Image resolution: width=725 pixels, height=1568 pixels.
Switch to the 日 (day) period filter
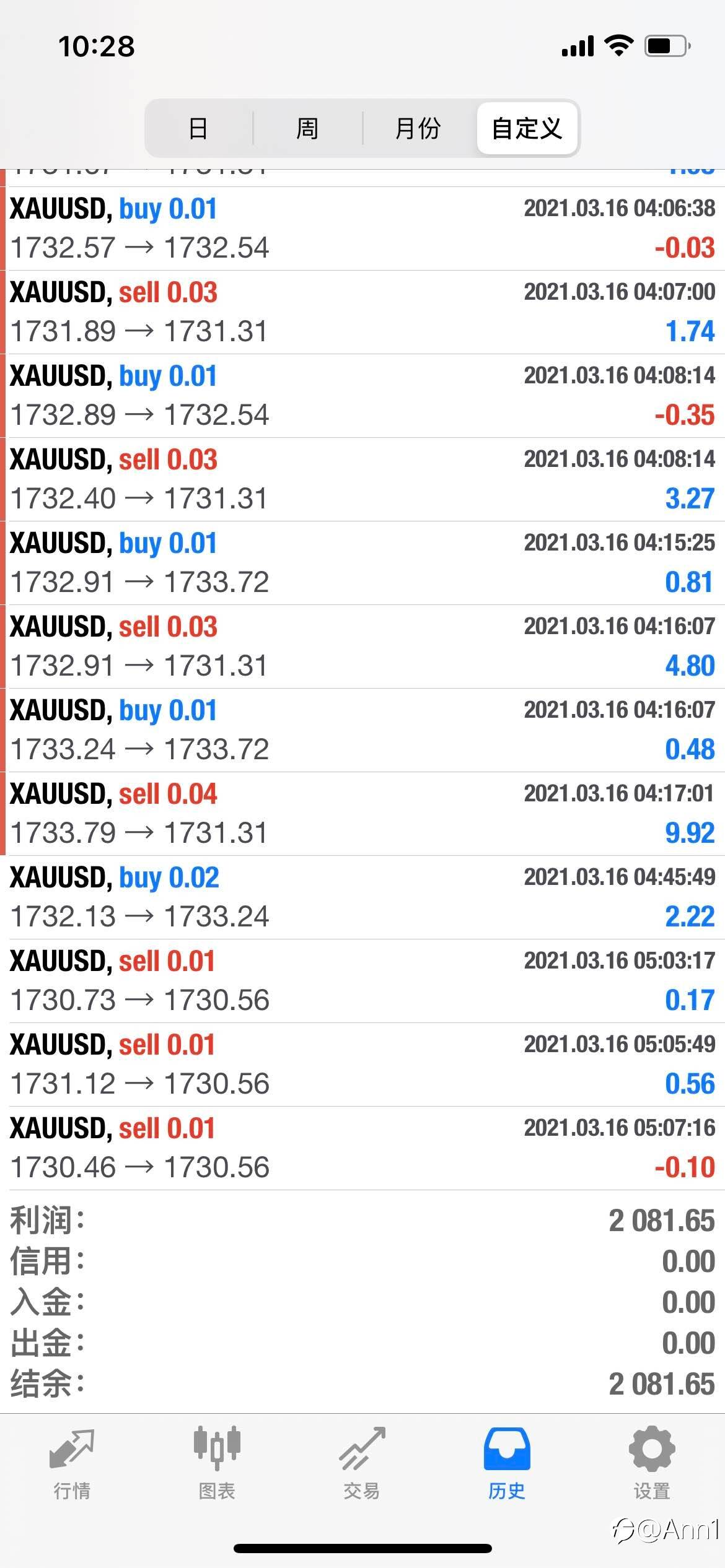pyautogui.click(x=198, y=128)
